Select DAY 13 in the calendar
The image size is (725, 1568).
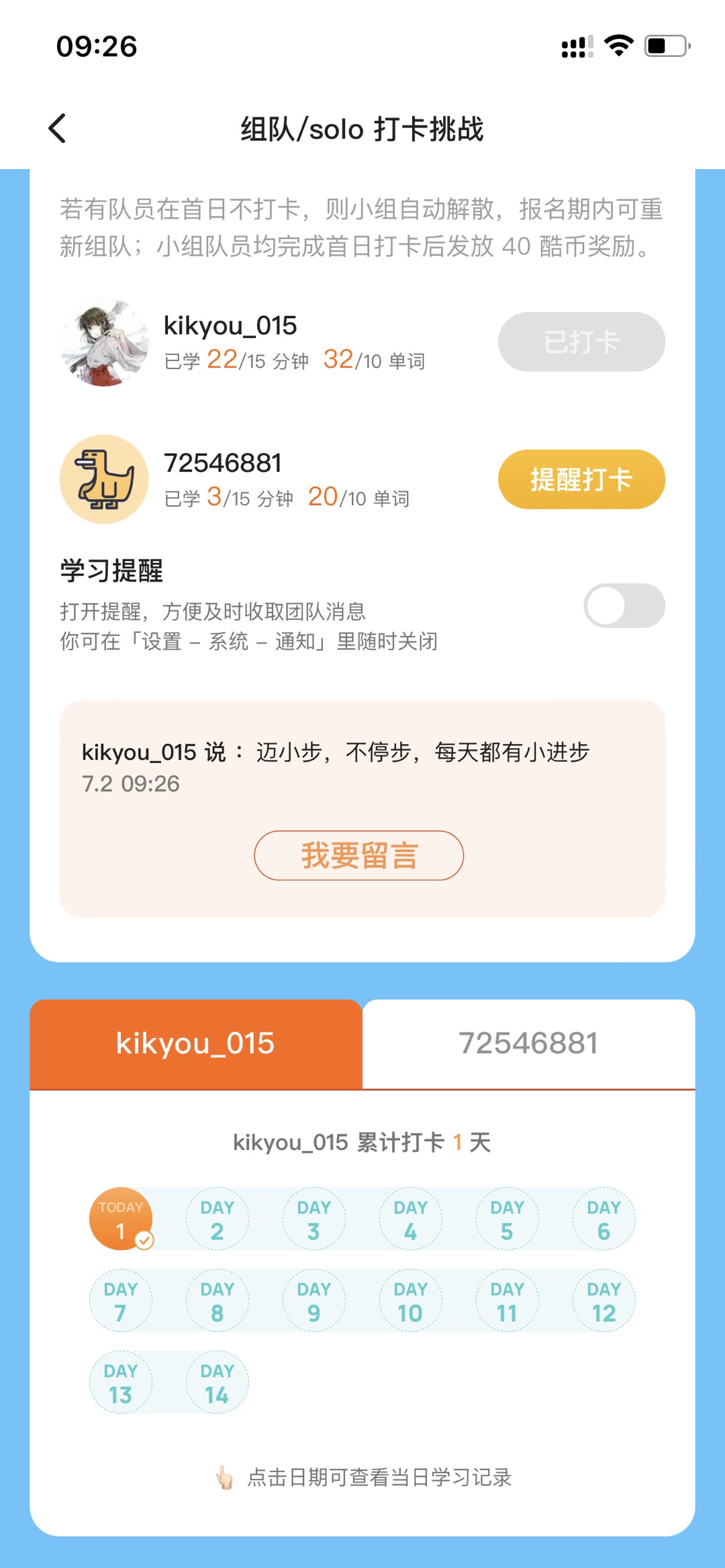pyautogui.click(x=121, y=1382)
